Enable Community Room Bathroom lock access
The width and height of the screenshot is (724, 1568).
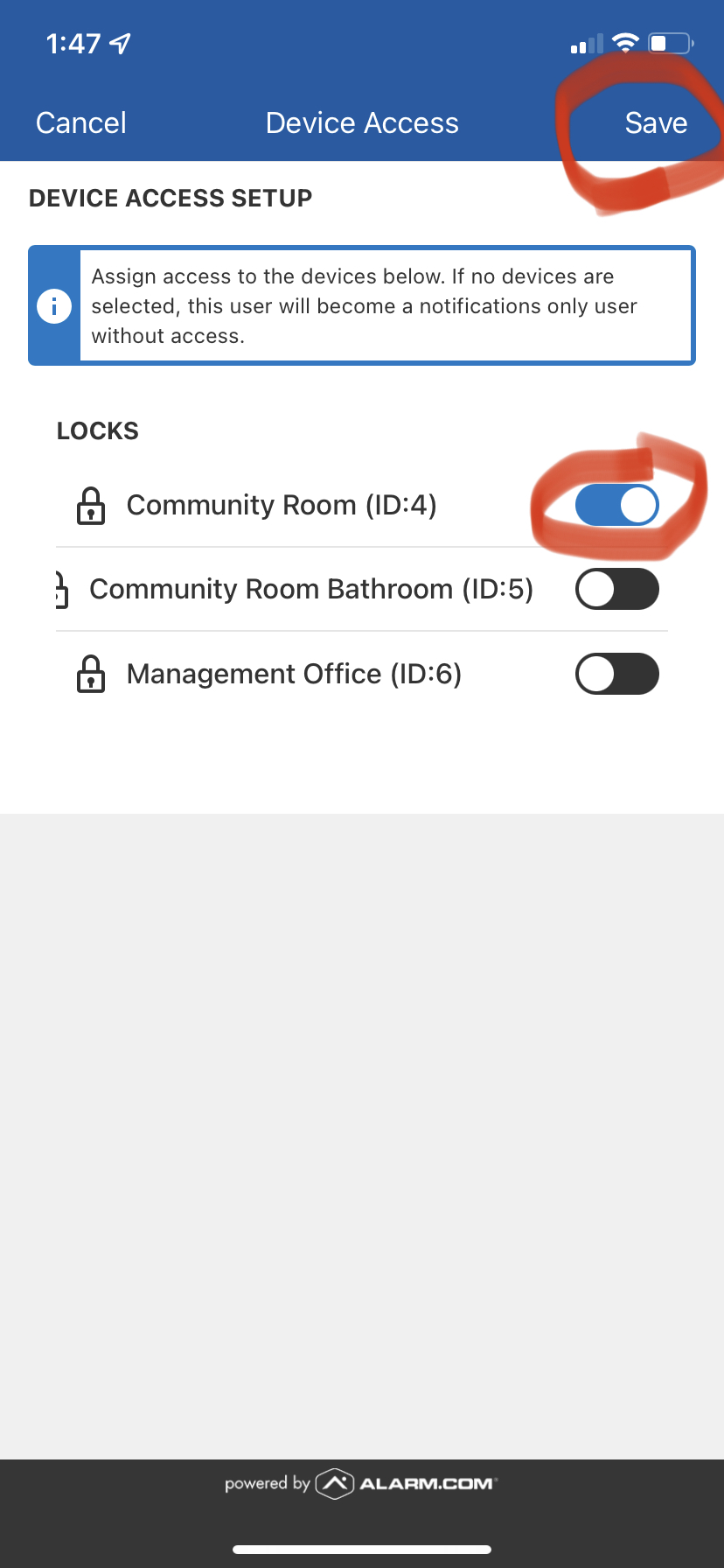pos(616,589)
